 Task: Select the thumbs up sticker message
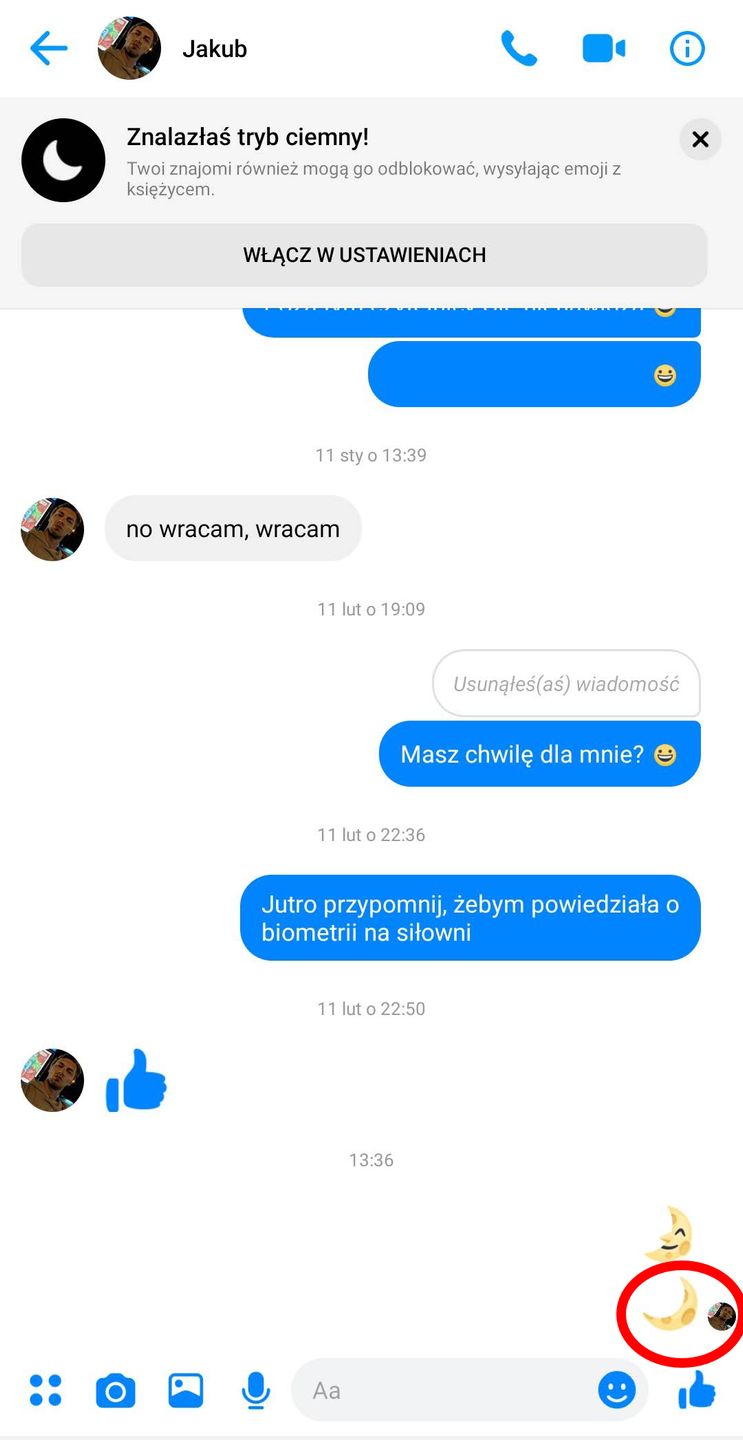[136, 1080]
